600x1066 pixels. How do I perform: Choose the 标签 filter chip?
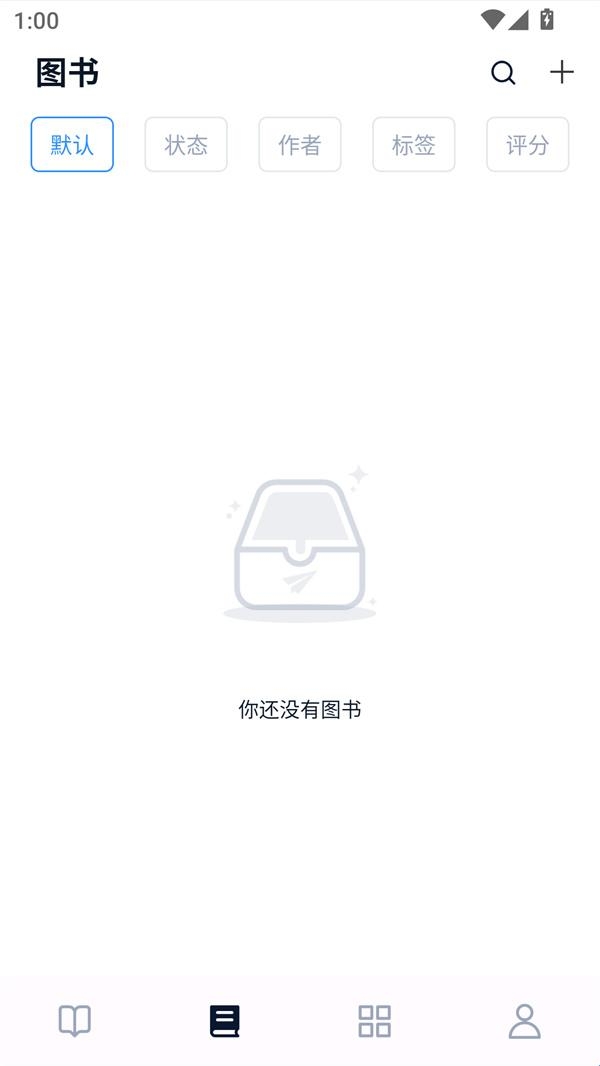tap(414, 145)
